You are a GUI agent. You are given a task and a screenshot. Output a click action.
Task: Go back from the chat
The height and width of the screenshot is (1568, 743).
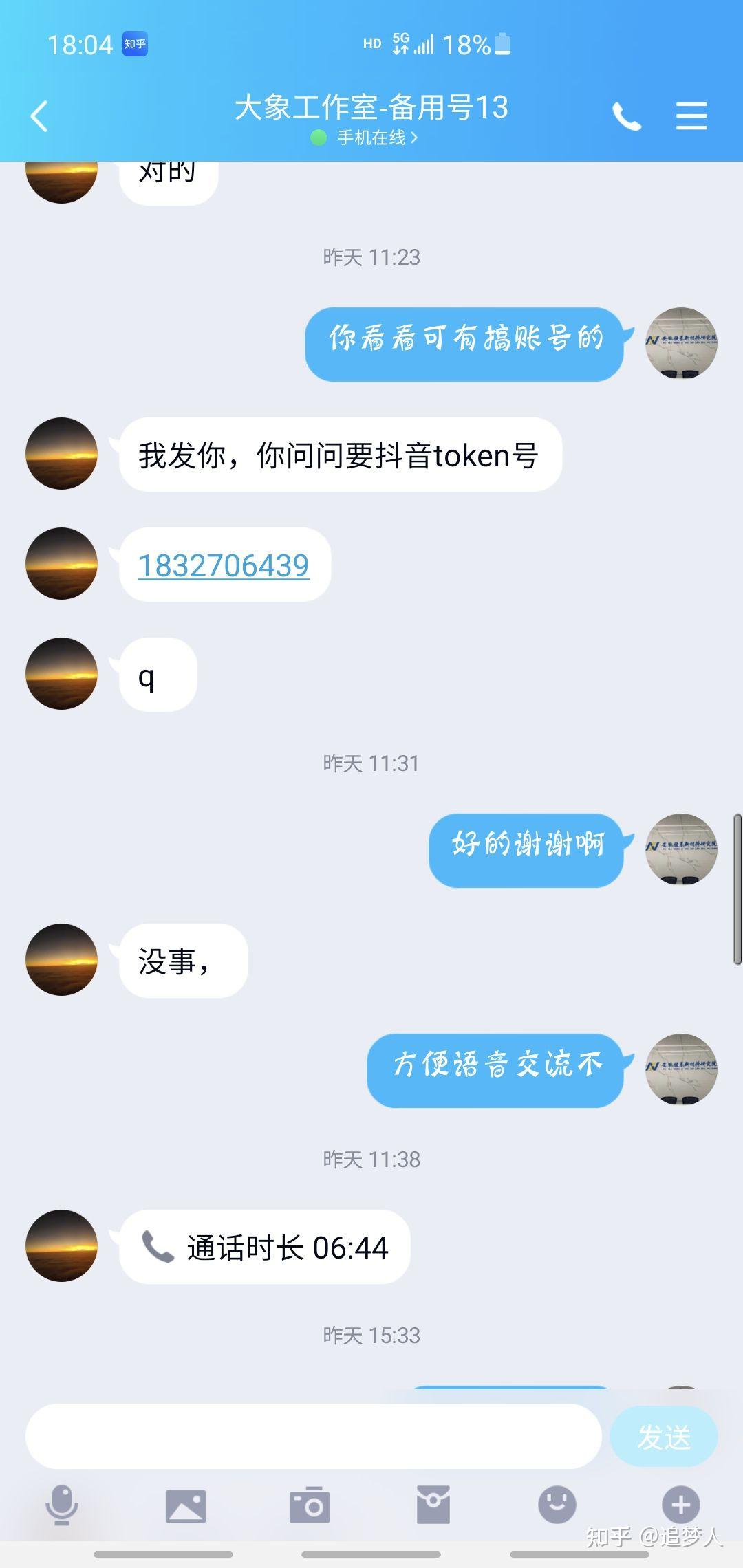coord(39,116)
